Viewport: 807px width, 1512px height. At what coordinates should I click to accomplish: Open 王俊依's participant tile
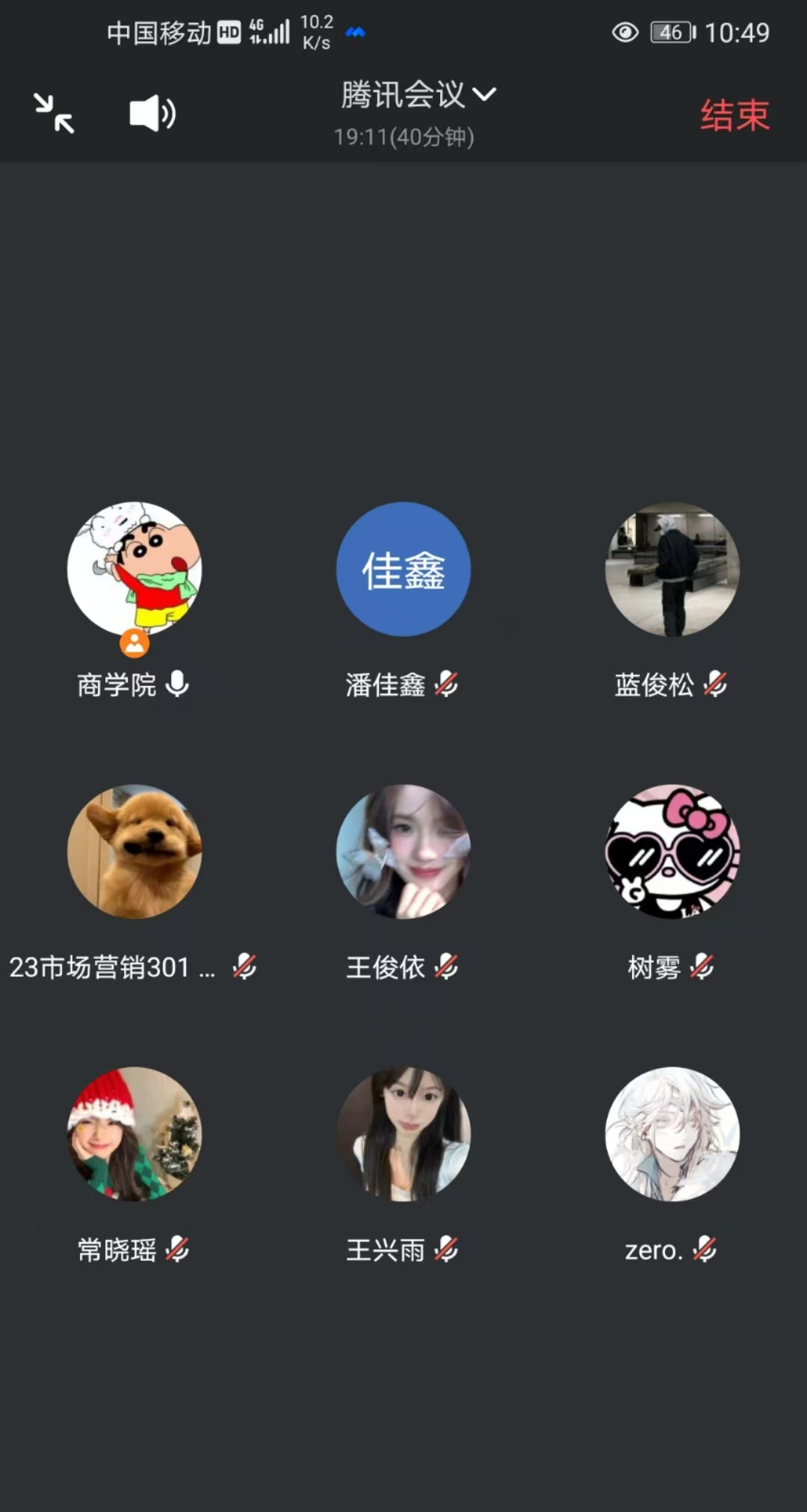point(403,852)
